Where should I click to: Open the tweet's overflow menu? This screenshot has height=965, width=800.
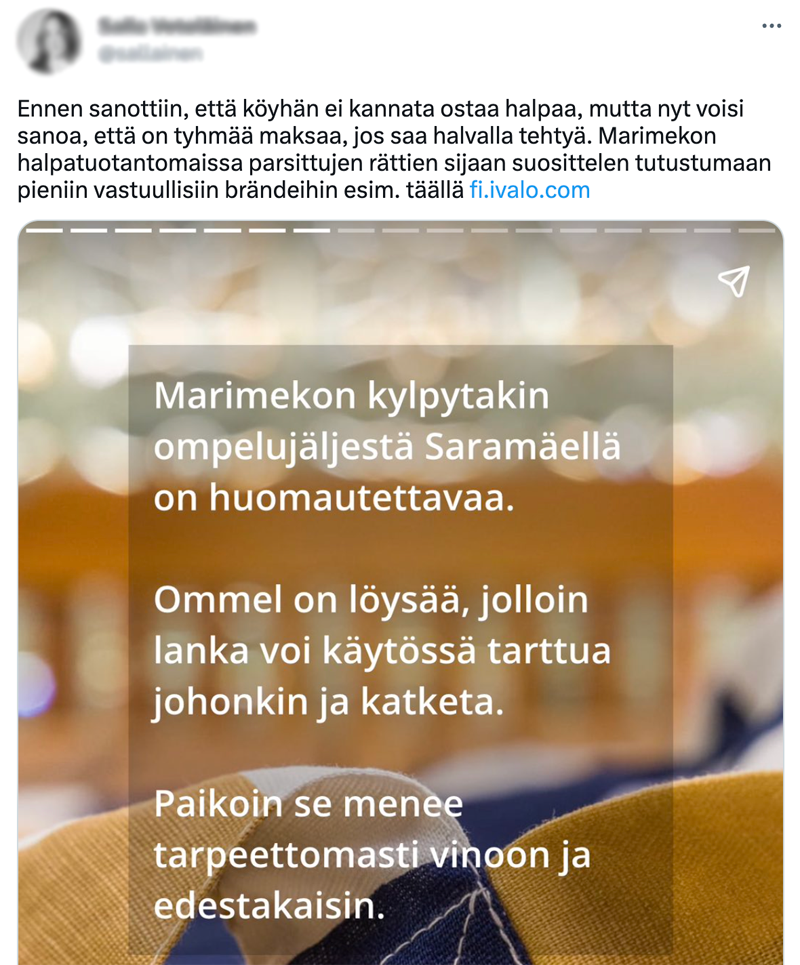point(771,26)
